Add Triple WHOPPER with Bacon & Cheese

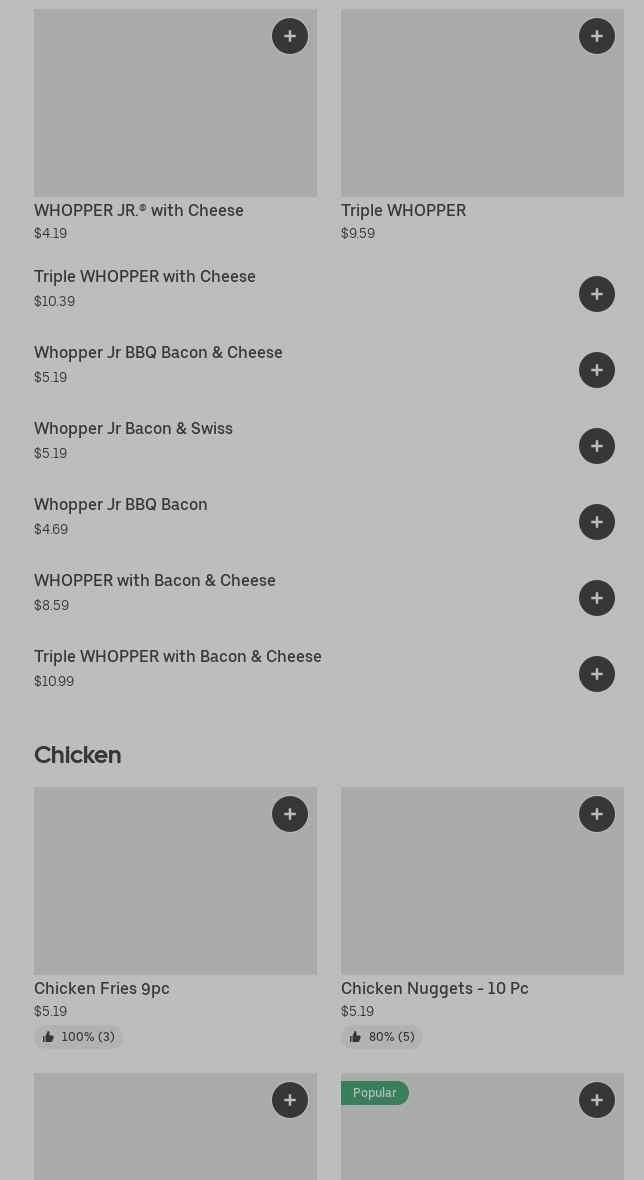(x=597, y=674)
